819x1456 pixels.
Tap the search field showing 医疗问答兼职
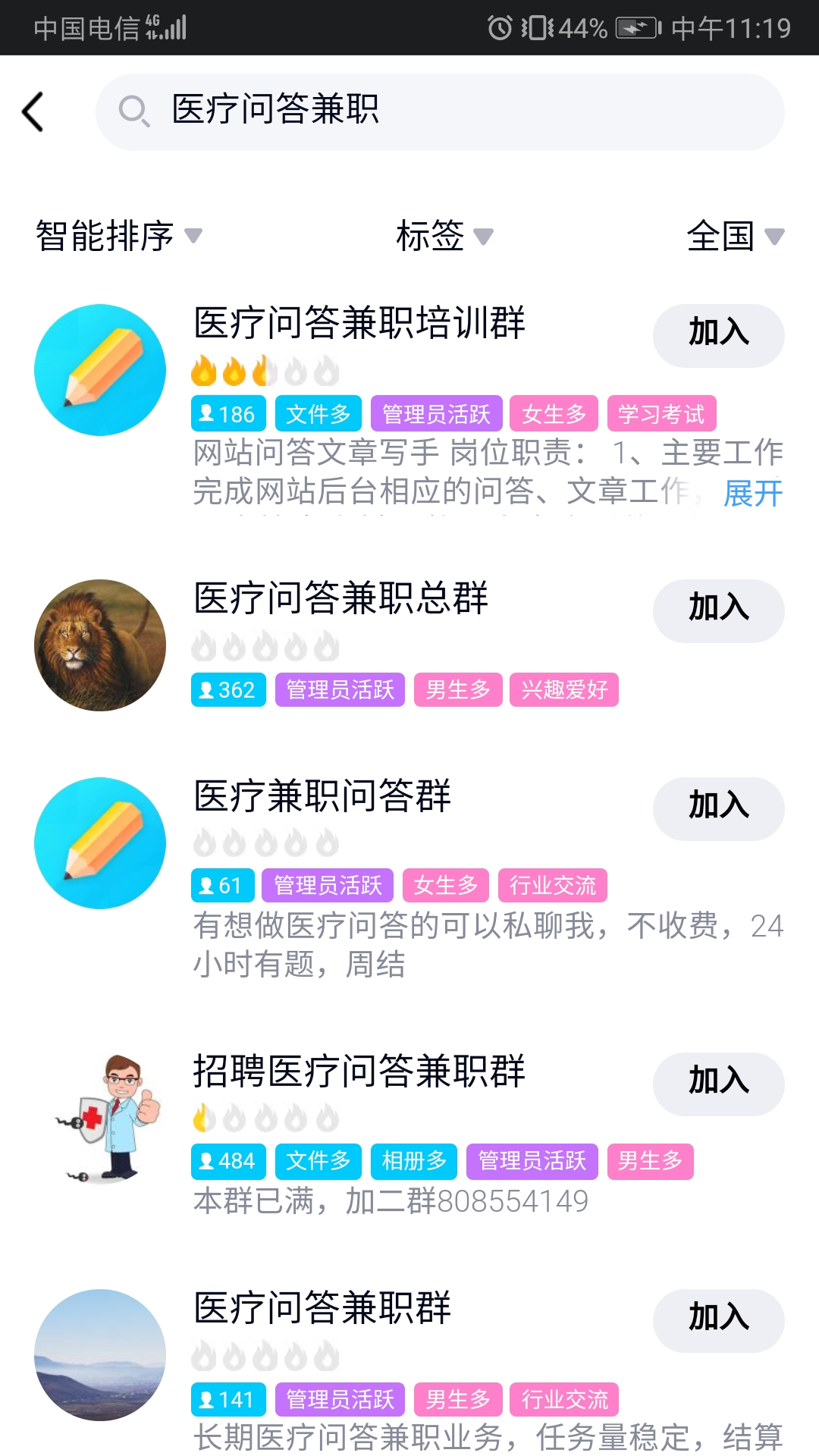[x=440, y=111]
